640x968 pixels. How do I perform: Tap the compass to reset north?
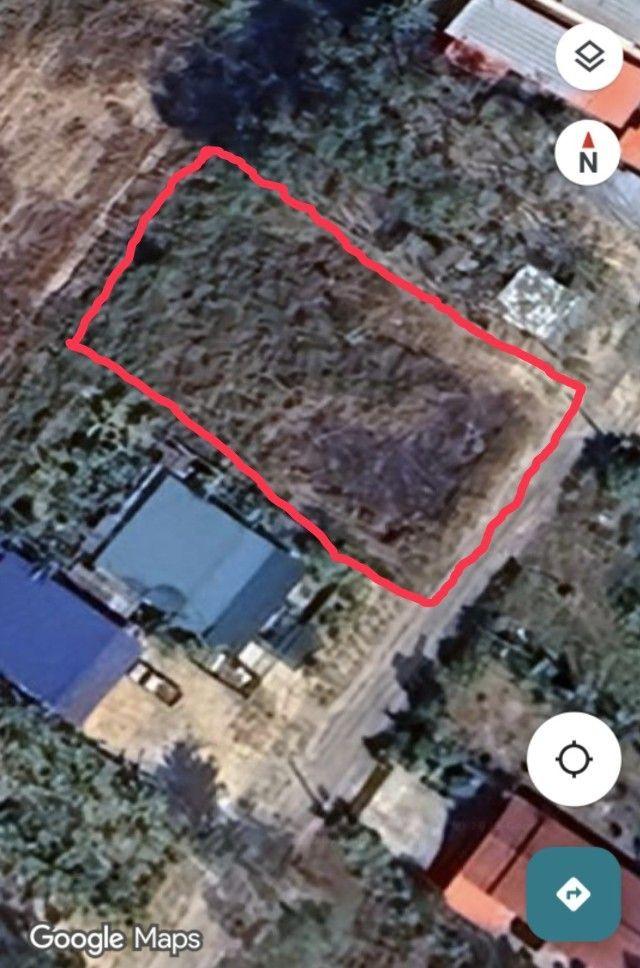coord(588,153)
